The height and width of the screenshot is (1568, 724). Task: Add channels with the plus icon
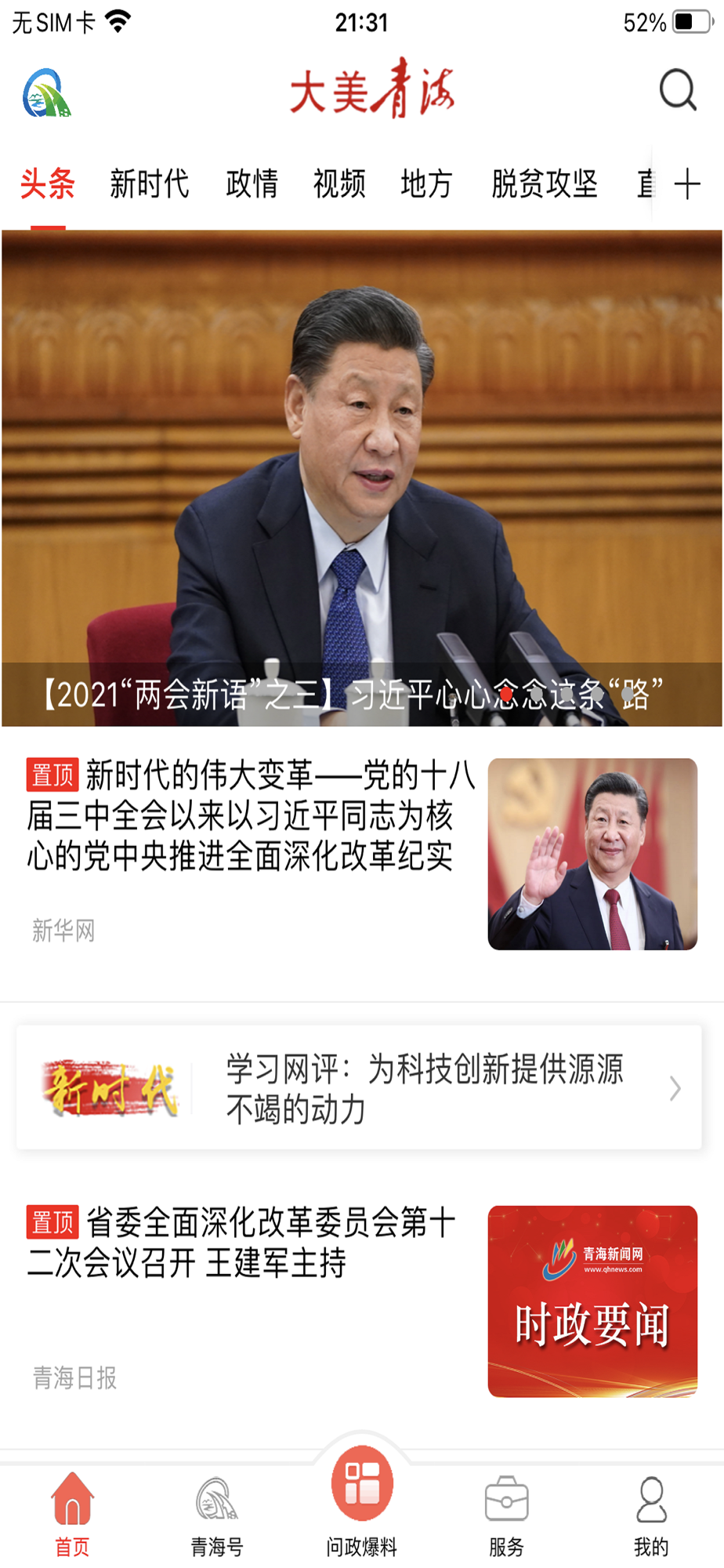click(x=687, y=184)
